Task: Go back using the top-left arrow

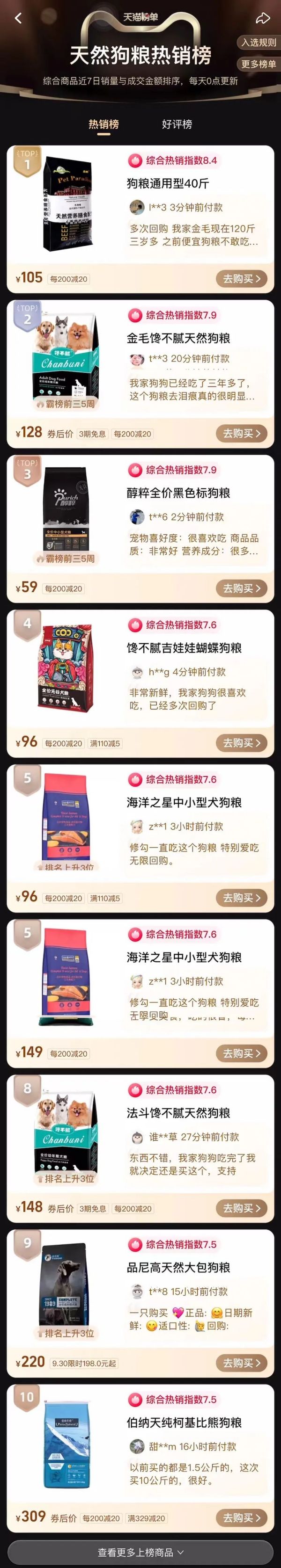Action: 18,18
